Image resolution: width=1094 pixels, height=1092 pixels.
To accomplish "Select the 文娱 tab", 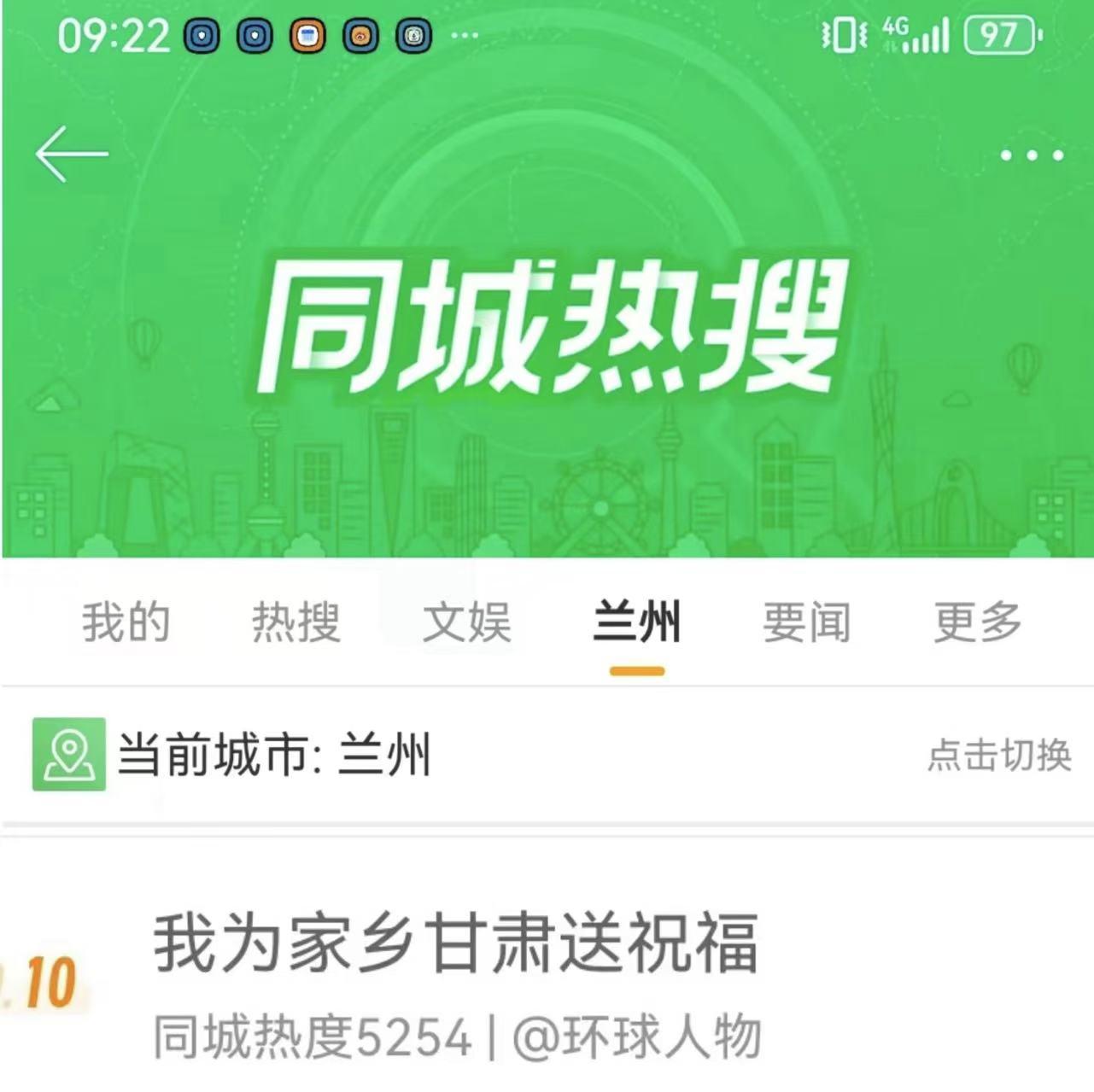I will click(x=466, y=622).
